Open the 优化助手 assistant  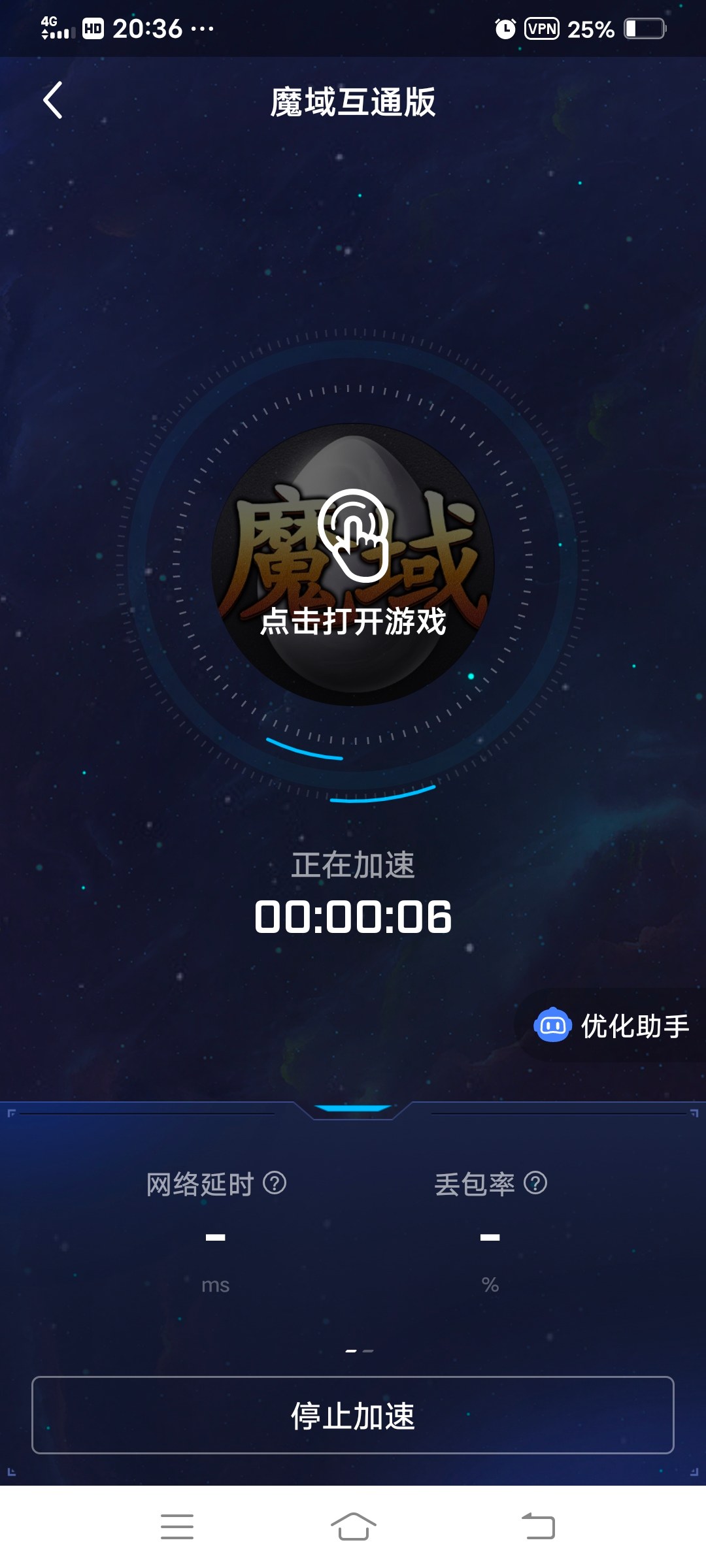click(x=612, y=1026)
